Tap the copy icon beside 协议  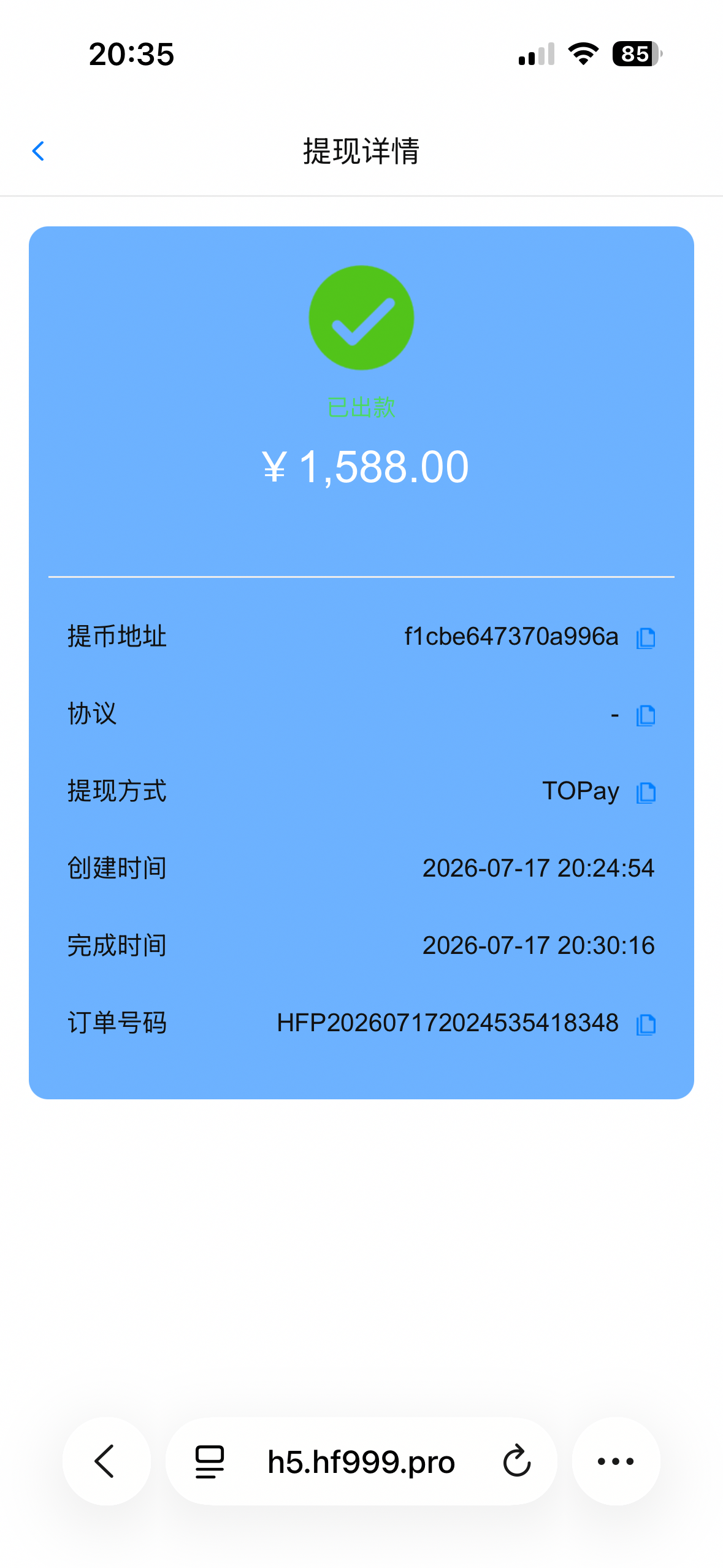646,715
